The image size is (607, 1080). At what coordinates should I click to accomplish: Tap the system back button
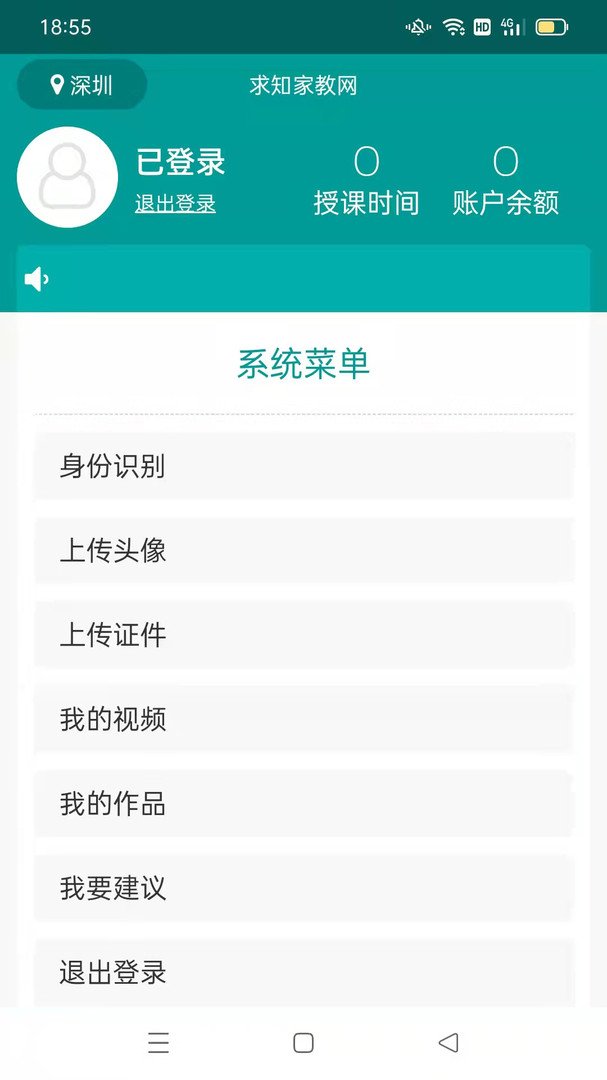448,1043
